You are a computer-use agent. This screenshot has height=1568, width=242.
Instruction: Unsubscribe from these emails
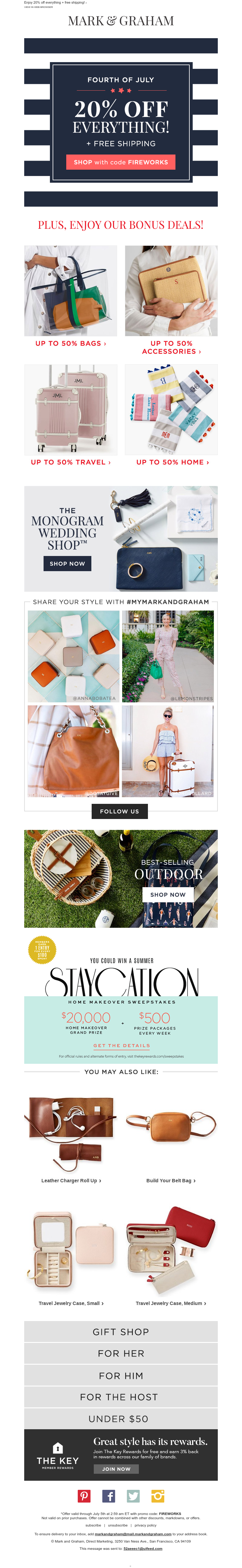pyautogui.click(x=117, y=1525)
